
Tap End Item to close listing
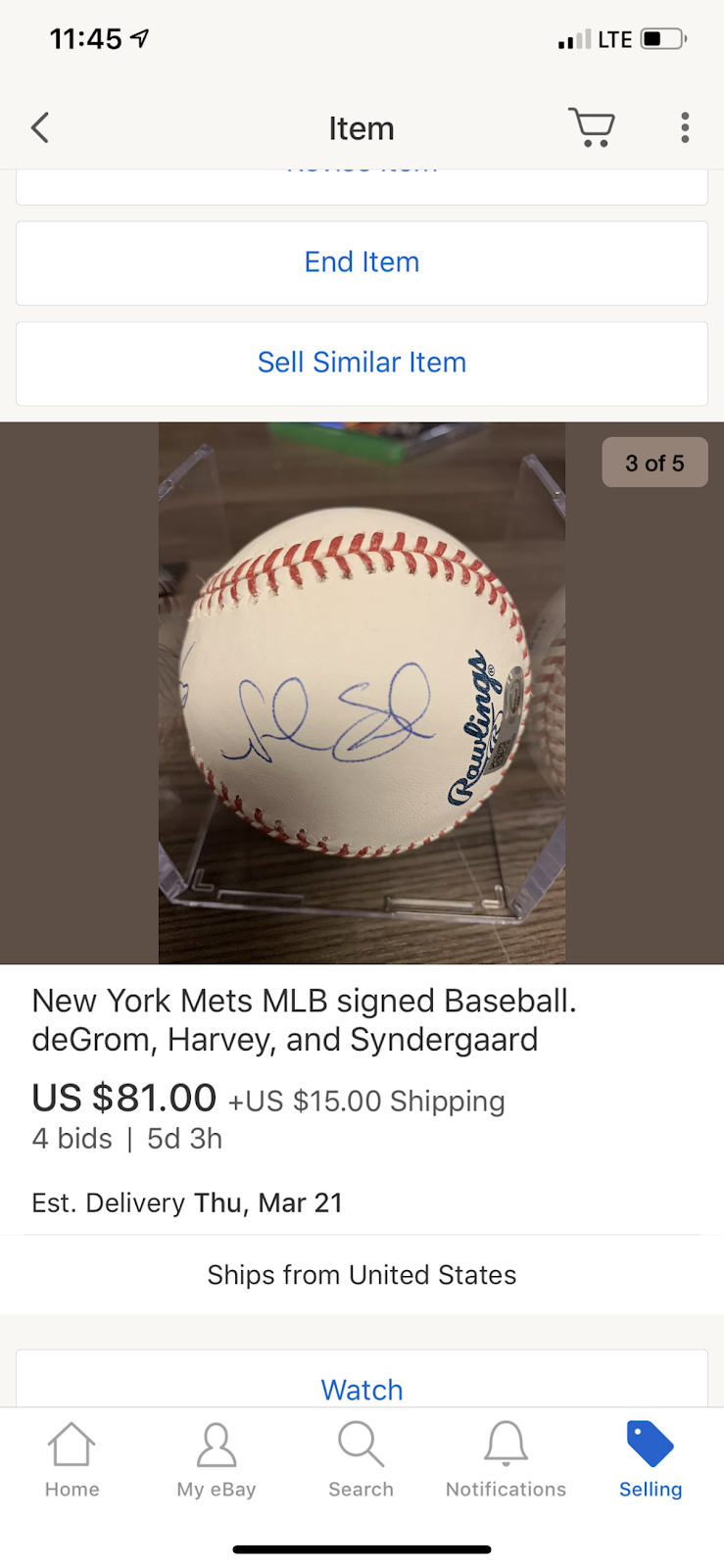click(x=362, y=263)
